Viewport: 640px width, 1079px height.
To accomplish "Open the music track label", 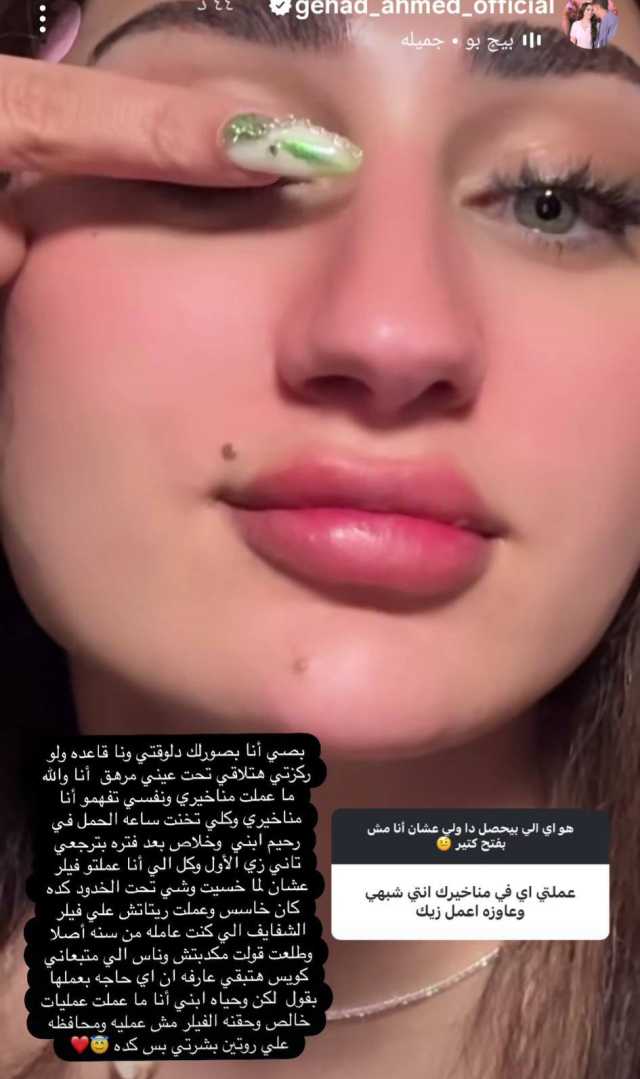I will point(469,41).
